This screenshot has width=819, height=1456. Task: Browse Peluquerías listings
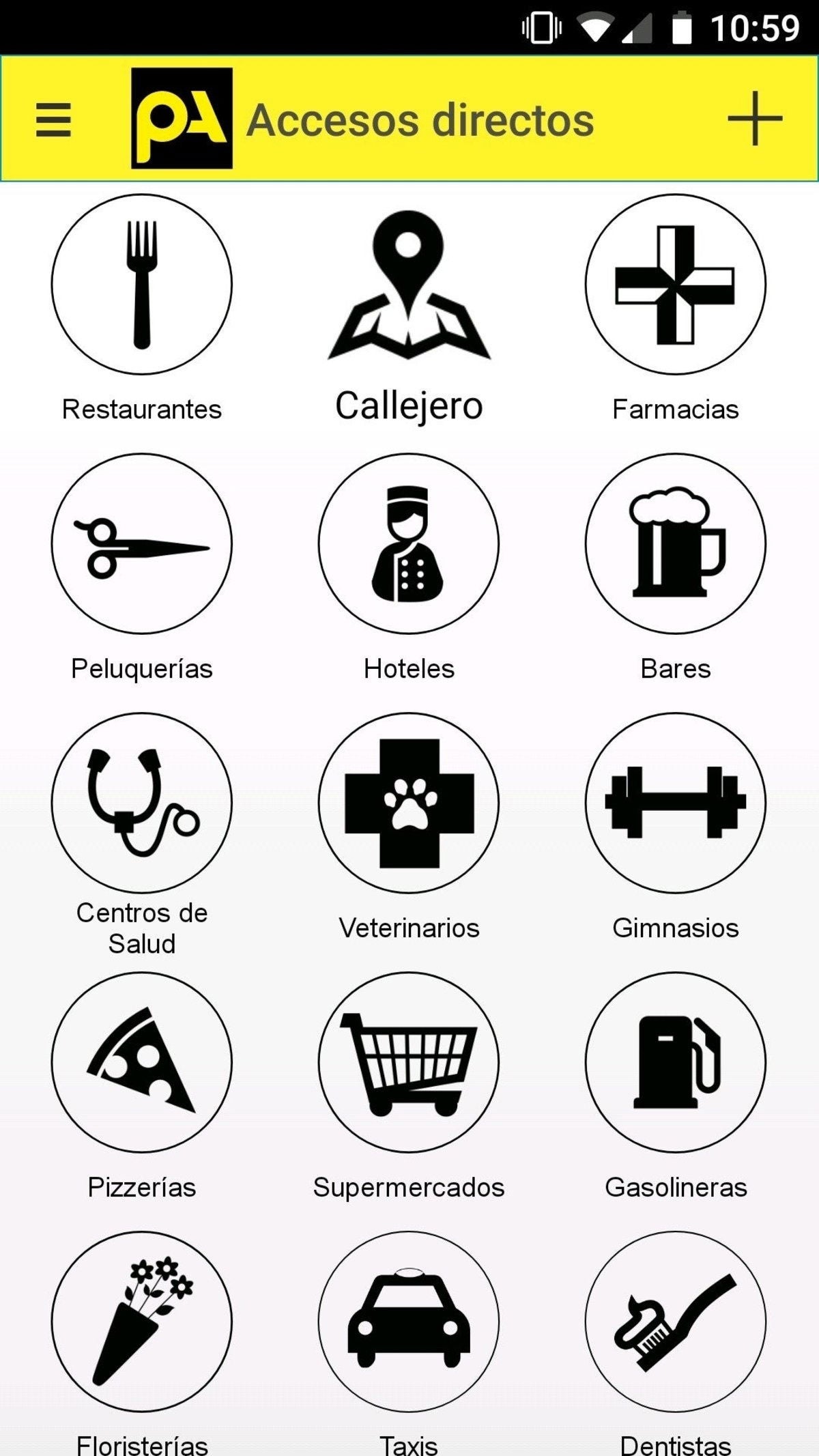click(x=142, y=543)
